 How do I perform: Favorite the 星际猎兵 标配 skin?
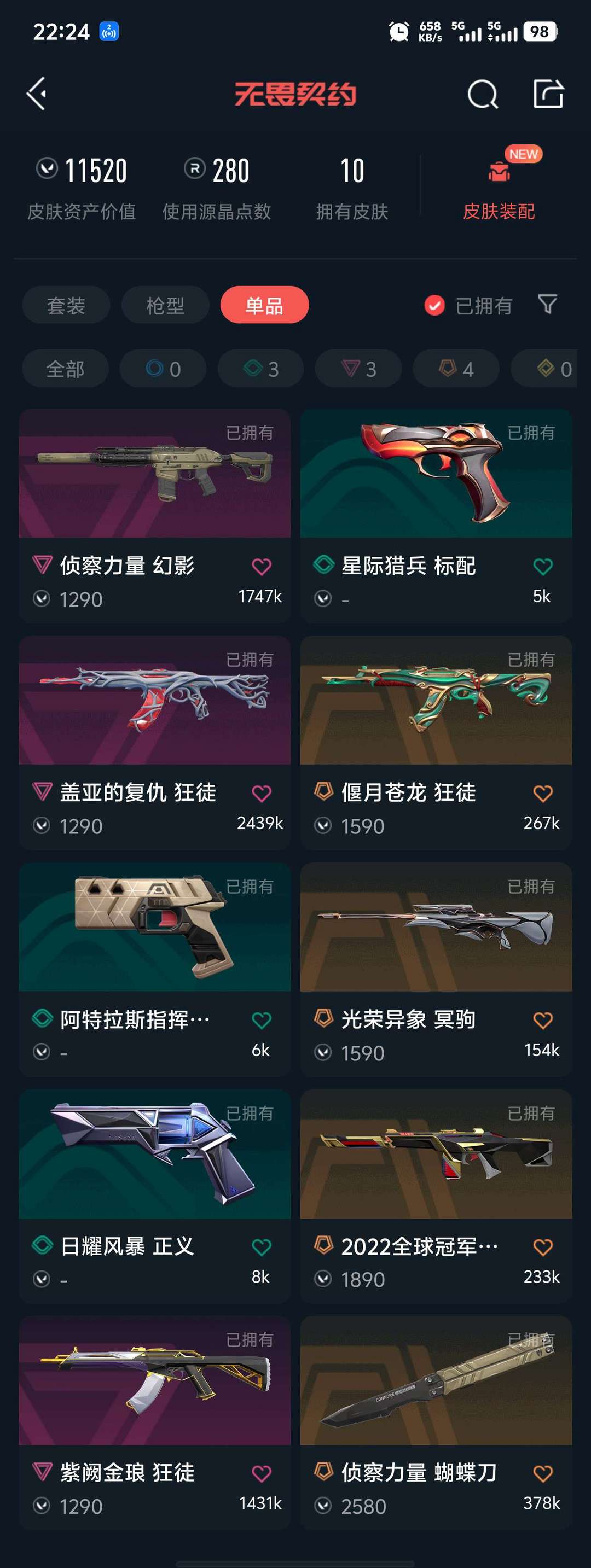[542, 566]
